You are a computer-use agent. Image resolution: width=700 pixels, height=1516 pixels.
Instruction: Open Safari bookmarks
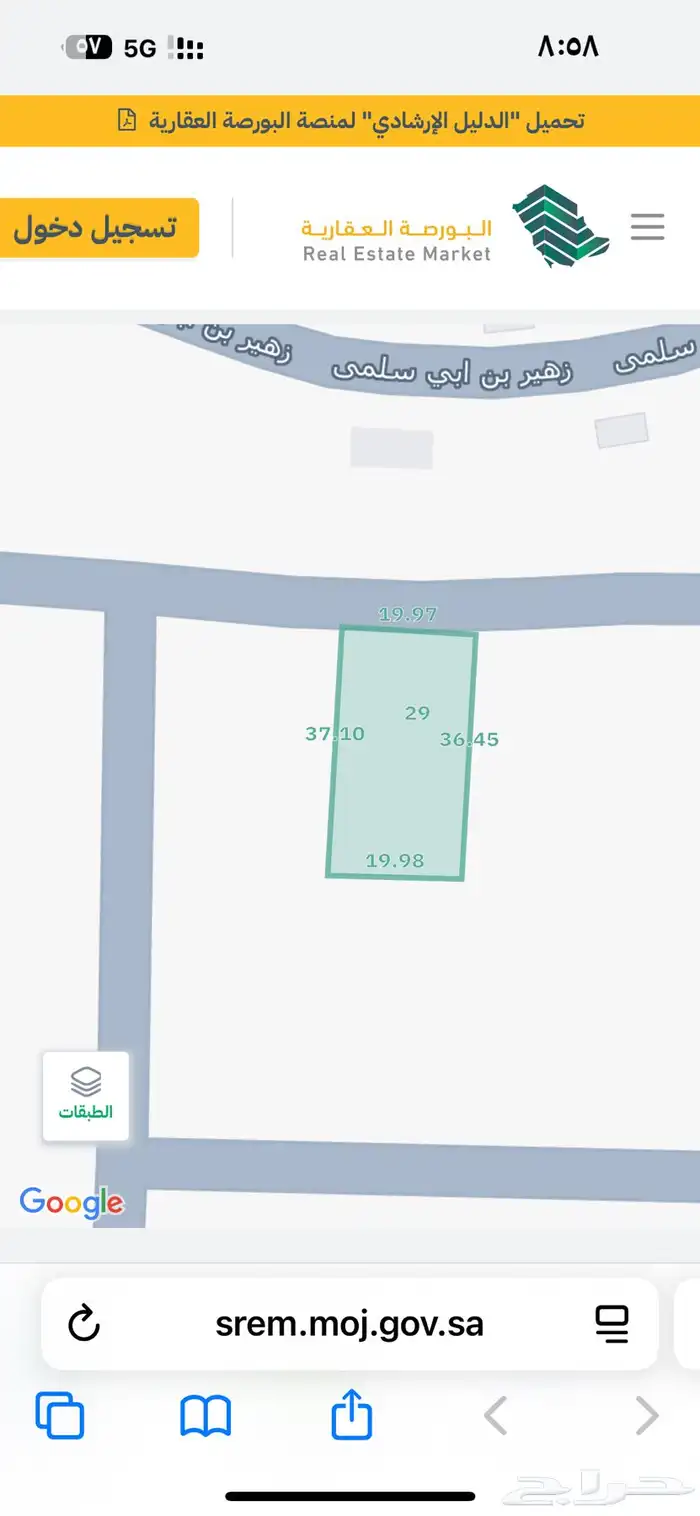pos(206,1416)
